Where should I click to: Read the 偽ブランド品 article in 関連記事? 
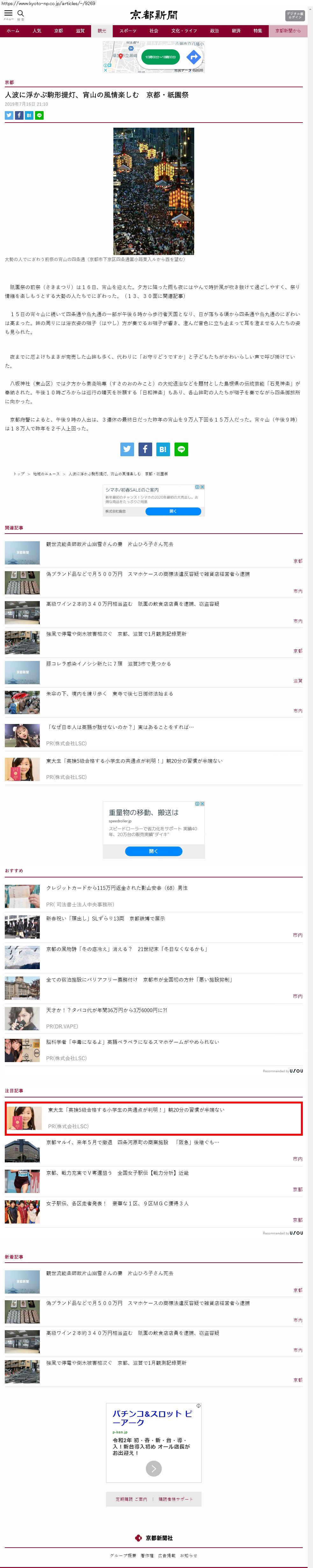tap(148, 574)
